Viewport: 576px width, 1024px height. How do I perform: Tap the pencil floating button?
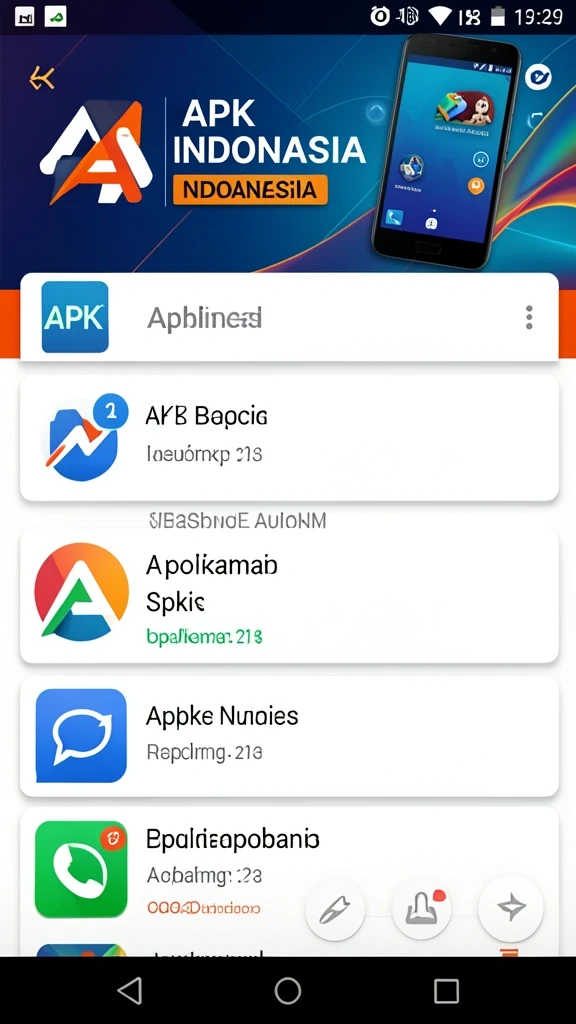coord(335,910)
